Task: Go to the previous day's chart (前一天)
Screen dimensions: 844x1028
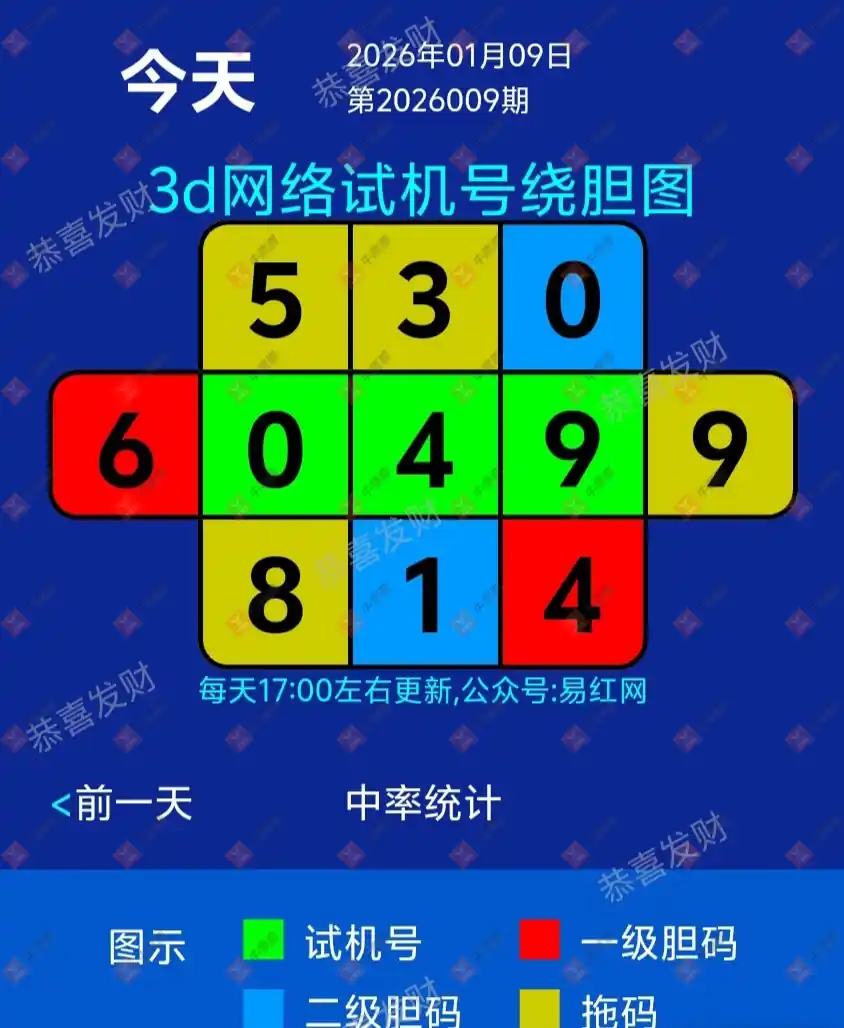Action: (122, 804)
